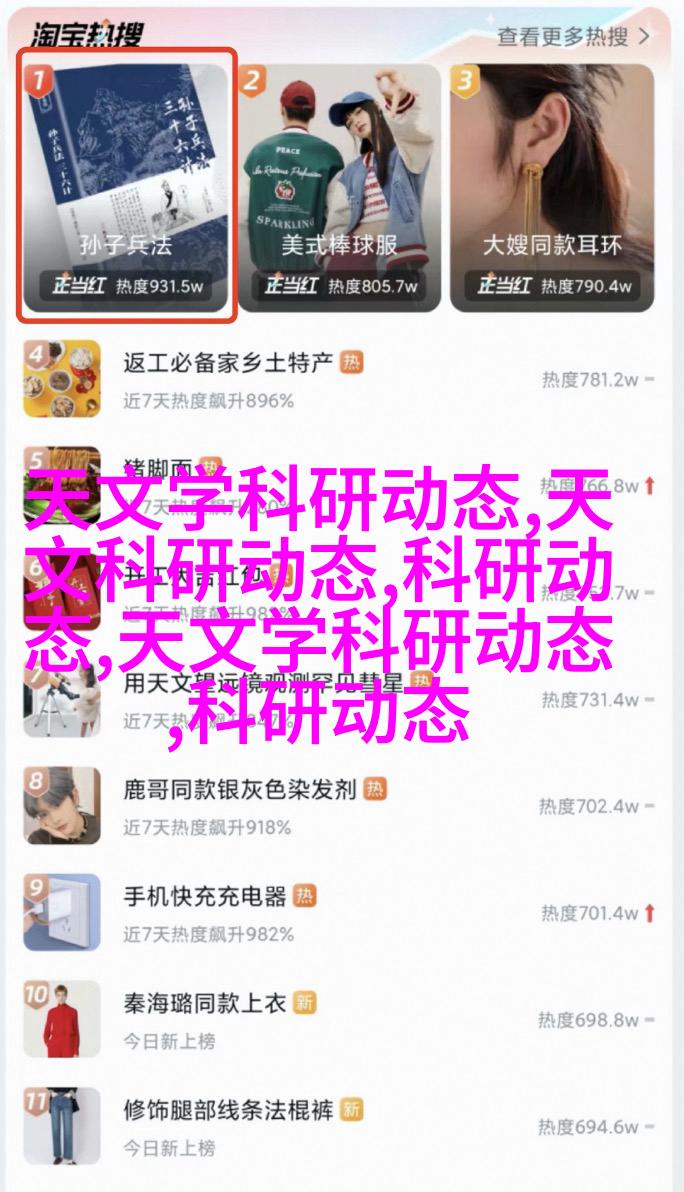The width and height of the screenshot is (684, 1192).
Task: Select the 大嫂同款耳环 card
Action: point(552,185)
